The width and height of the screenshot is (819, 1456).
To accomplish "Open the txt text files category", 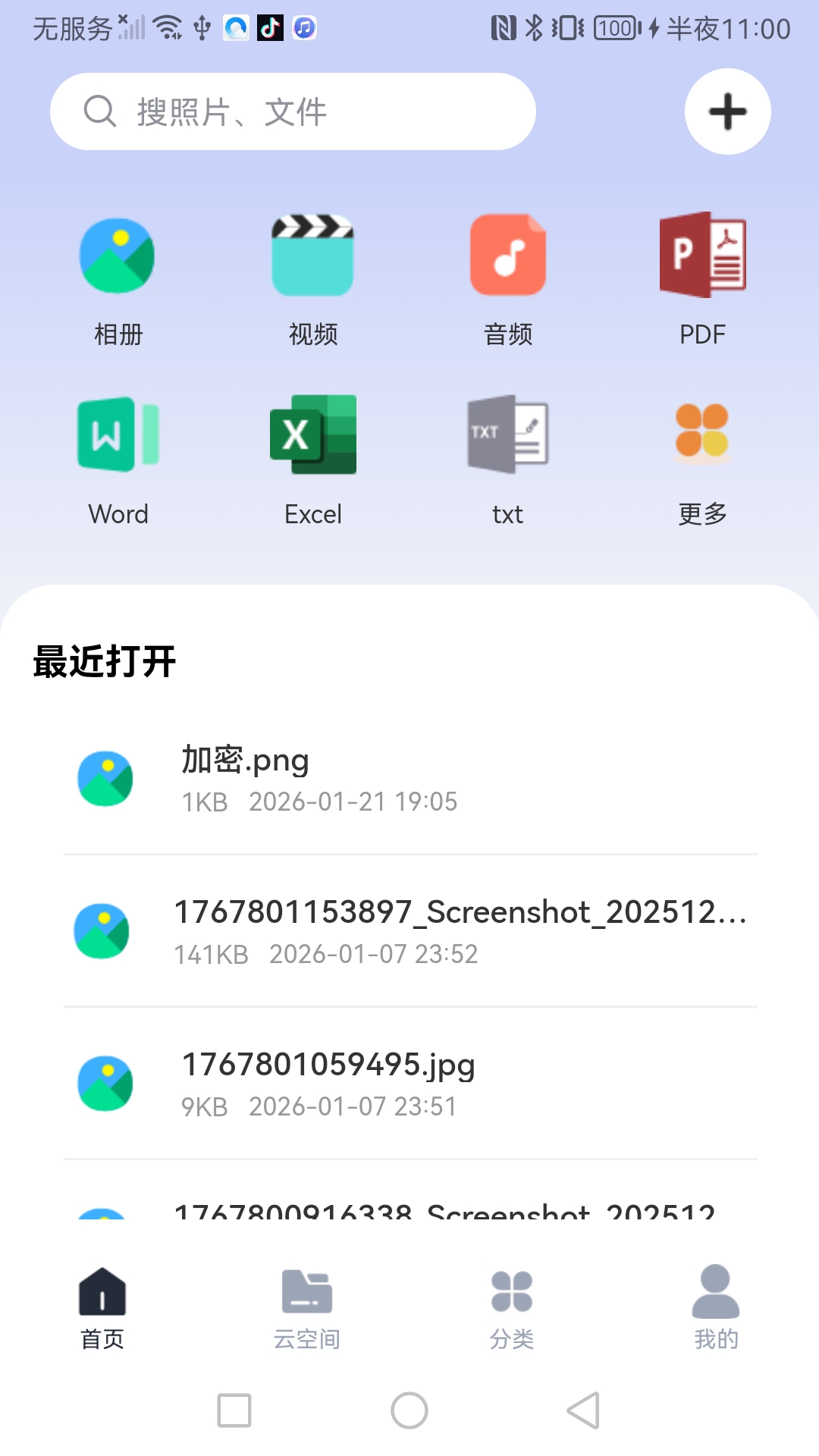I will (x=508, y=455).
